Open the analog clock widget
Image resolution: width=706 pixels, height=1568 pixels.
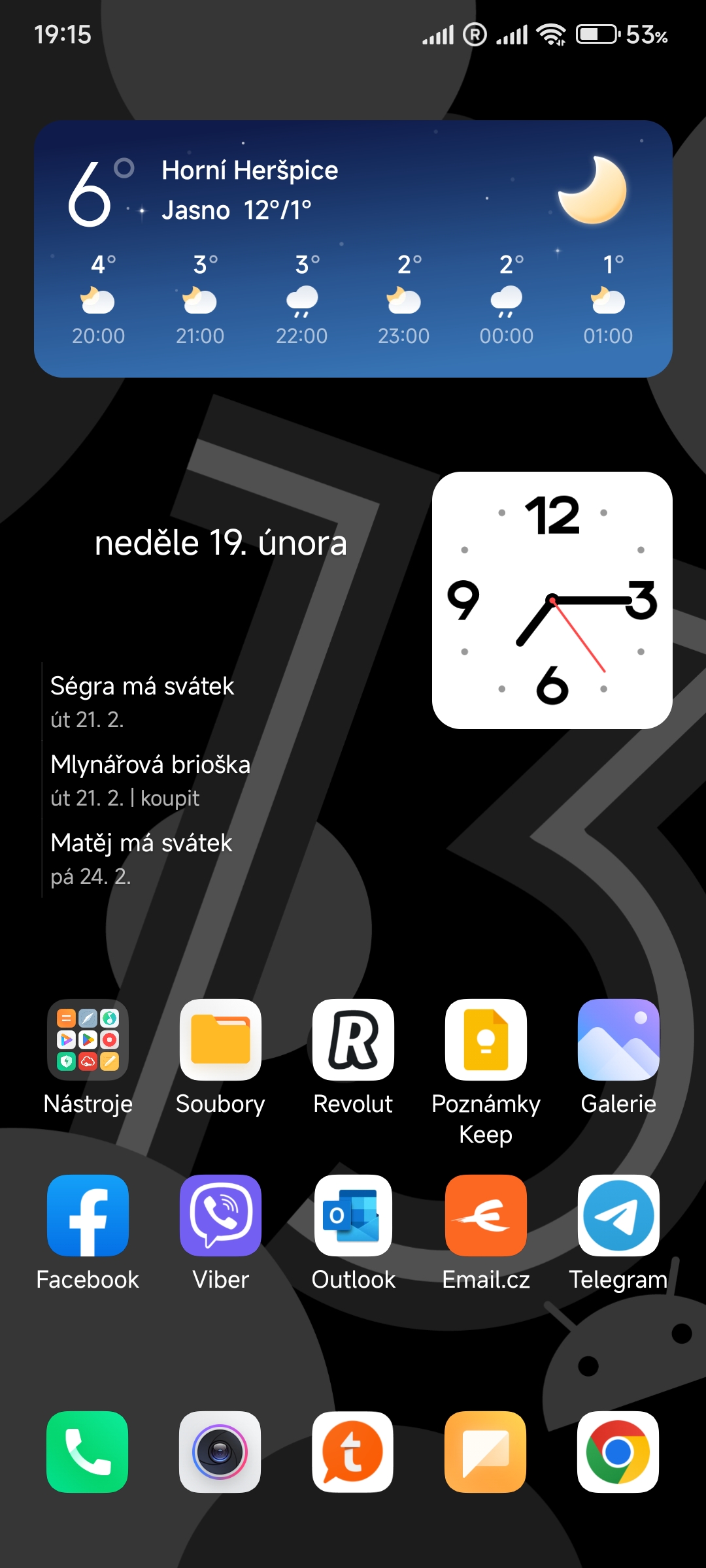pyautogui.click(x=552, y=600)
